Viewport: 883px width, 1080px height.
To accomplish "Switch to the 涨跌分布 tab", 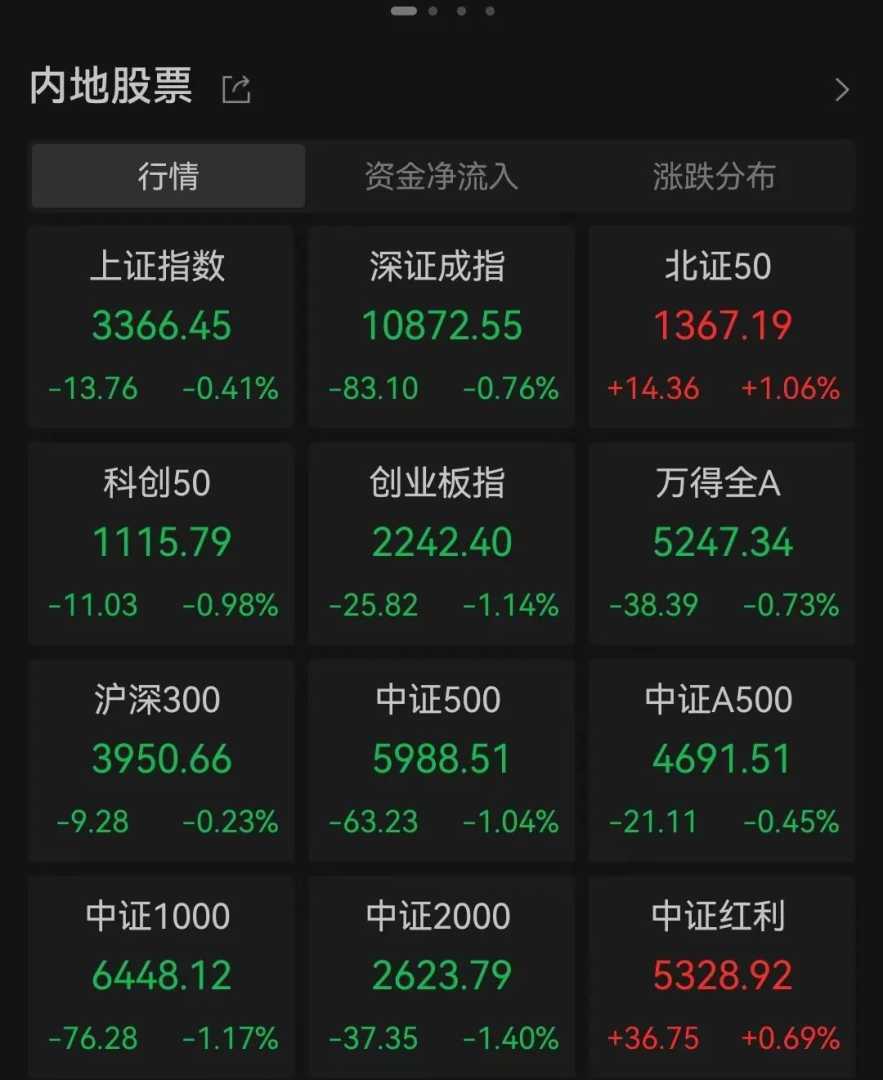I will [x=714, y=177].
